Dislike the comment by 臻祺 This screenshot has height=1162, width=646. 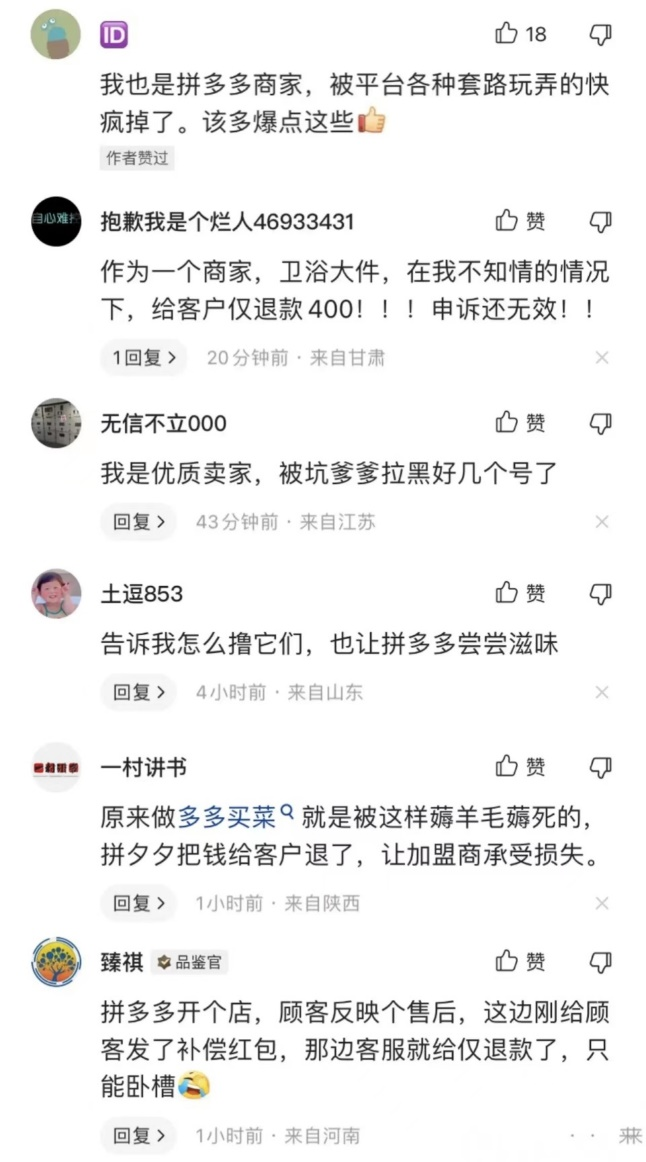click(600, 962)
